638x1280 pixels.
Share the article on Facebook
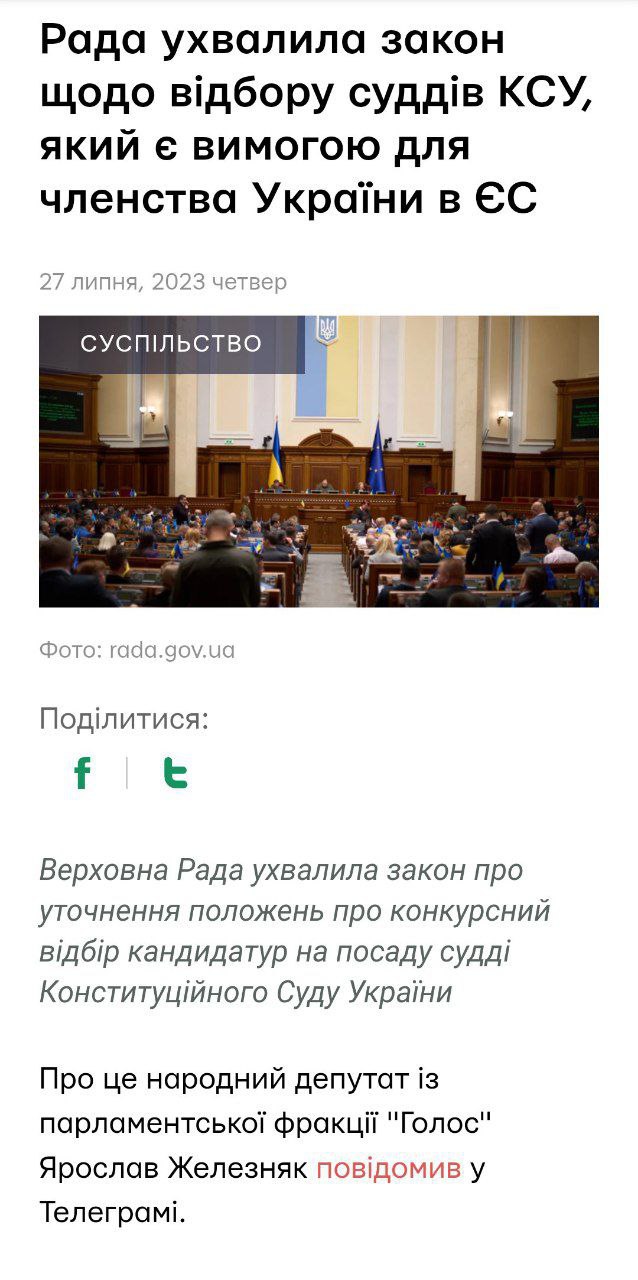(83, 773)
